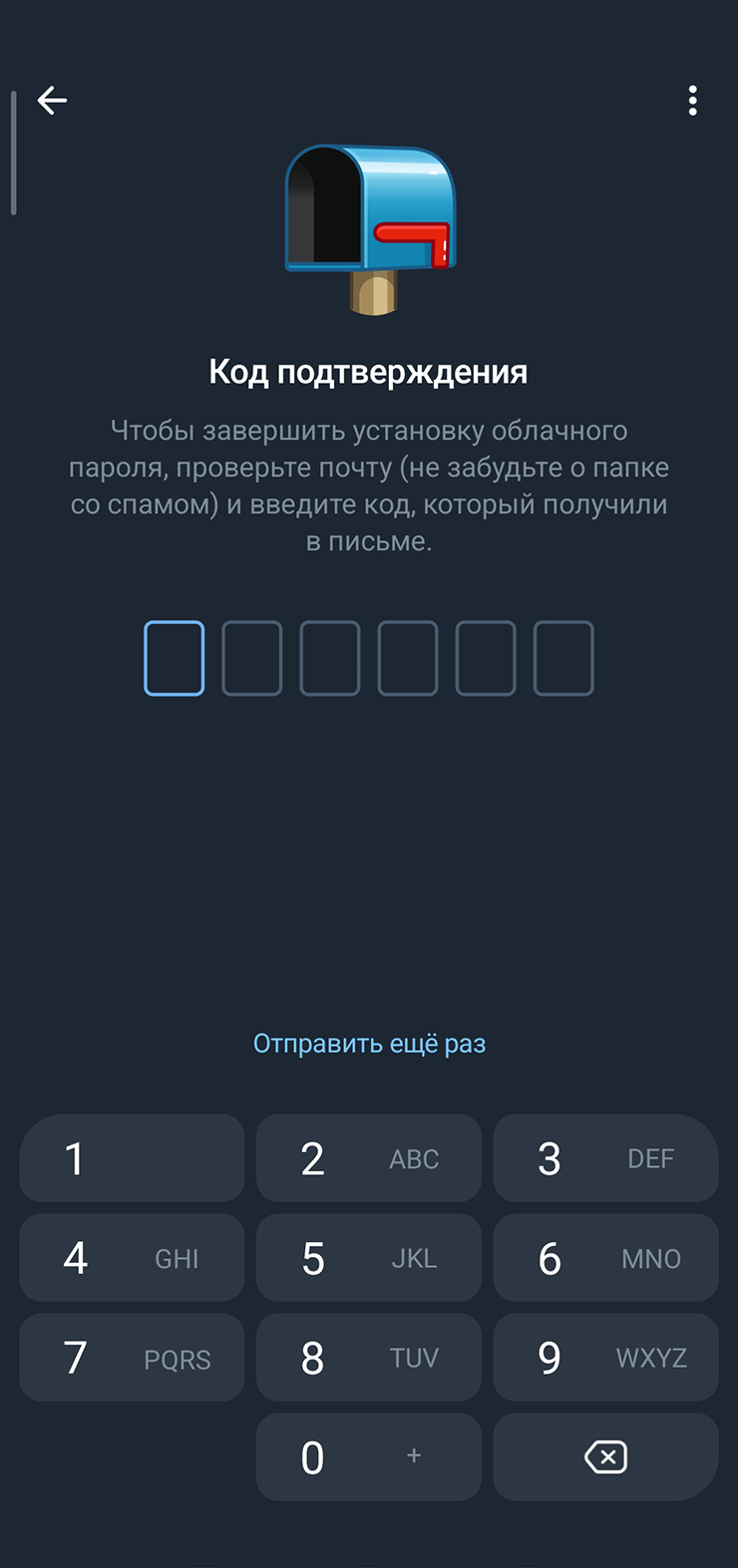
Task: Enter digit 4 GHI on the keypad
Action: 132,1258
